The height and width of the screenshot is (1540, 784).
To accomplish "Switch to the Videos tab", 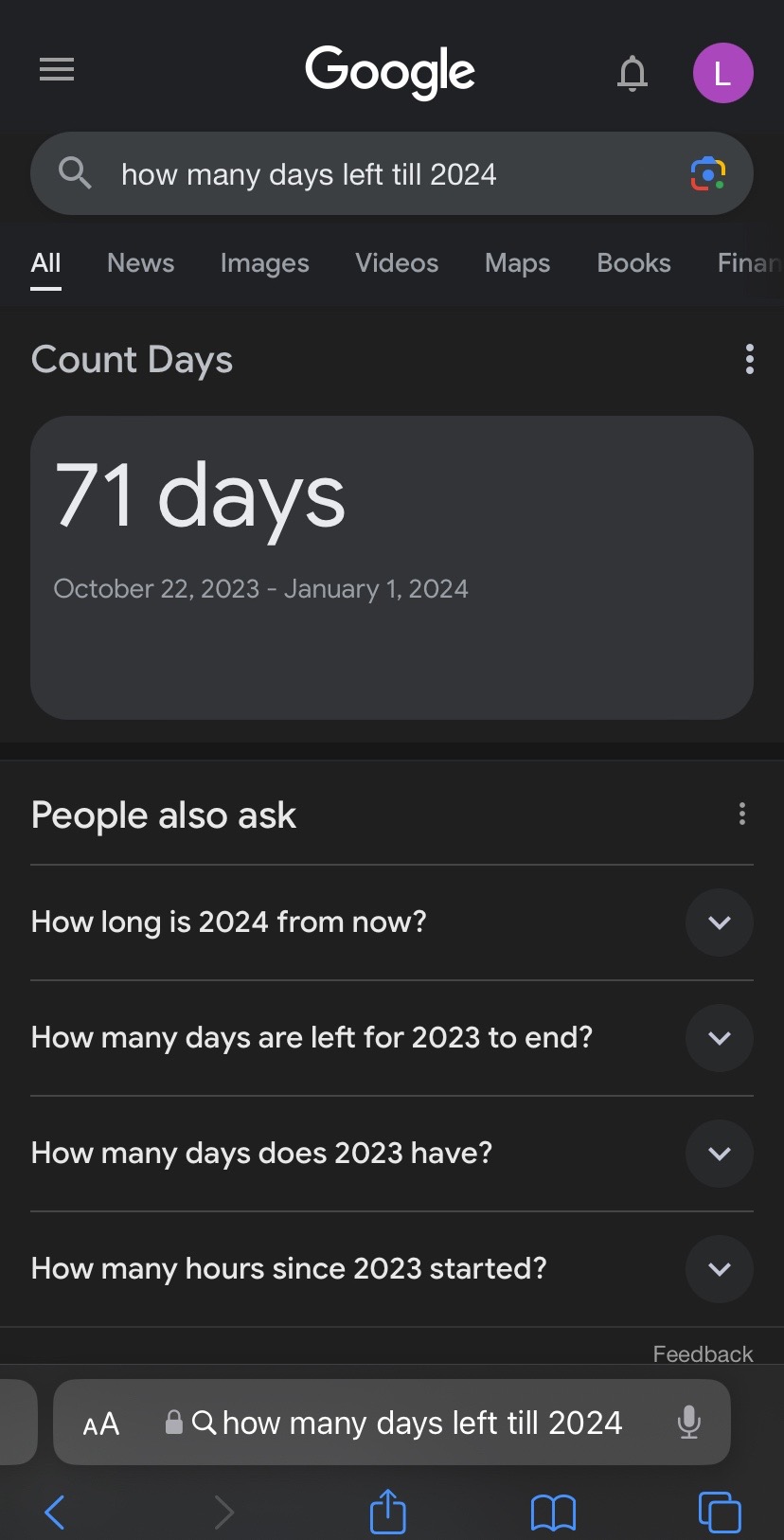I will coord(397,263).
